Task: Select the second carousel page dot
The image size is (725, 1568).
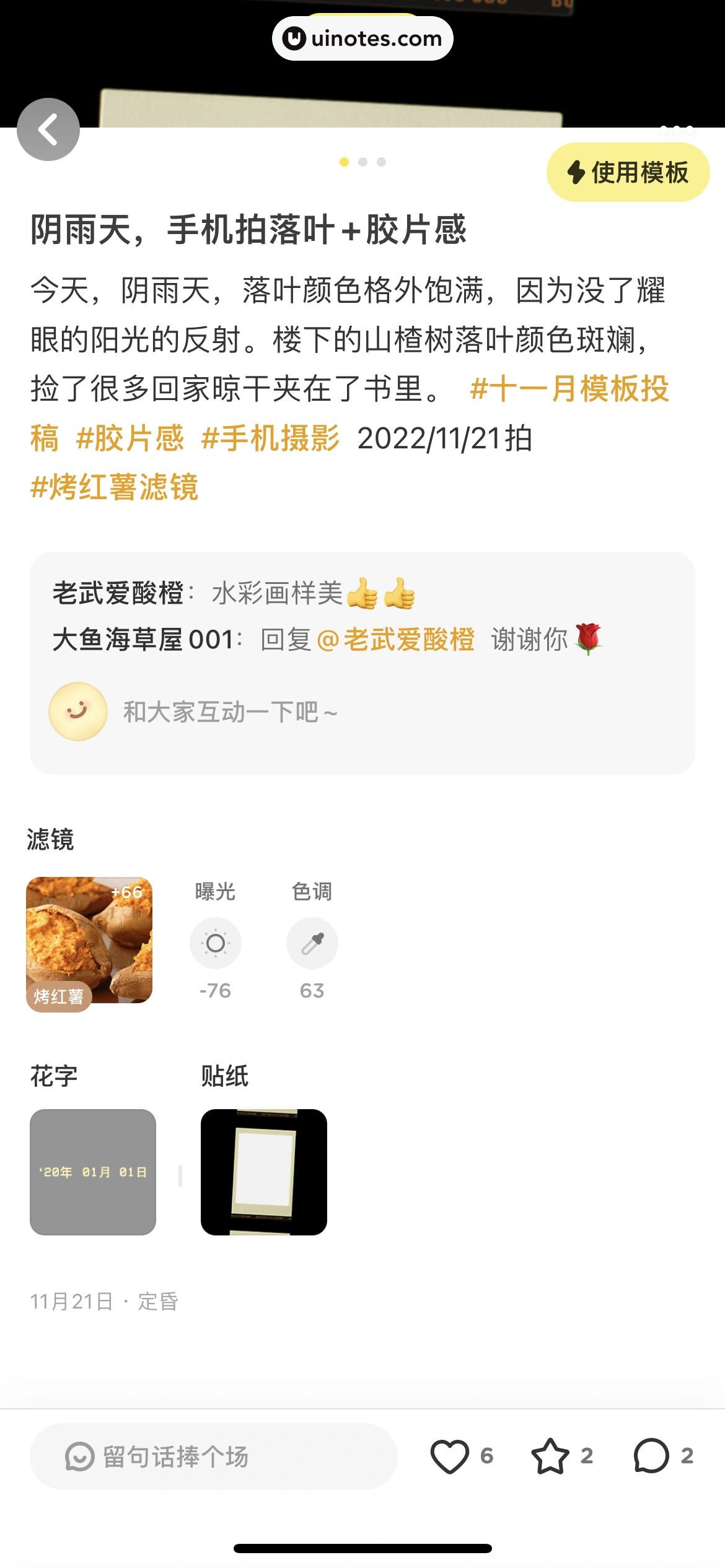Action: [x=362, y=162]
